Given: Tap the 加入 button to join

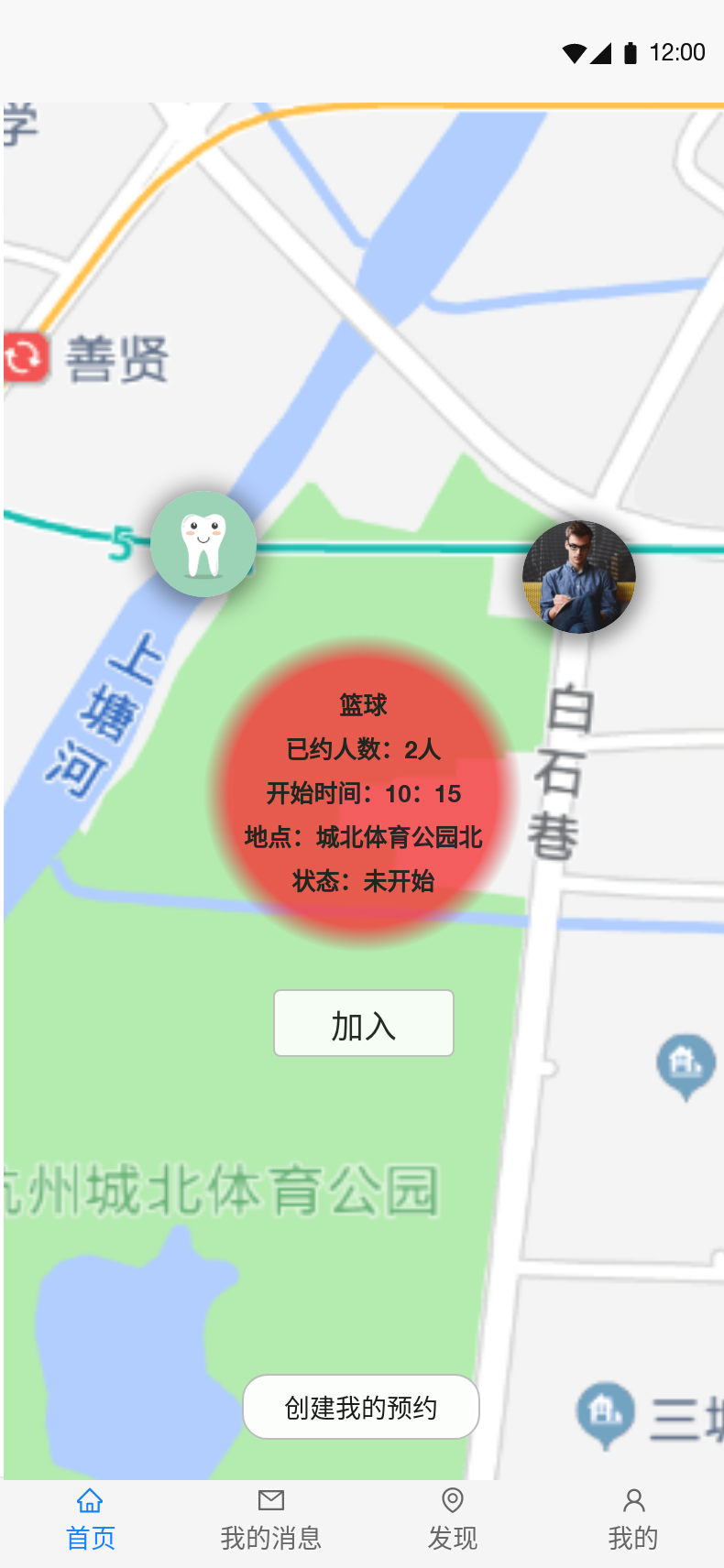Looking at the screenshot, I should point(364,1023).
